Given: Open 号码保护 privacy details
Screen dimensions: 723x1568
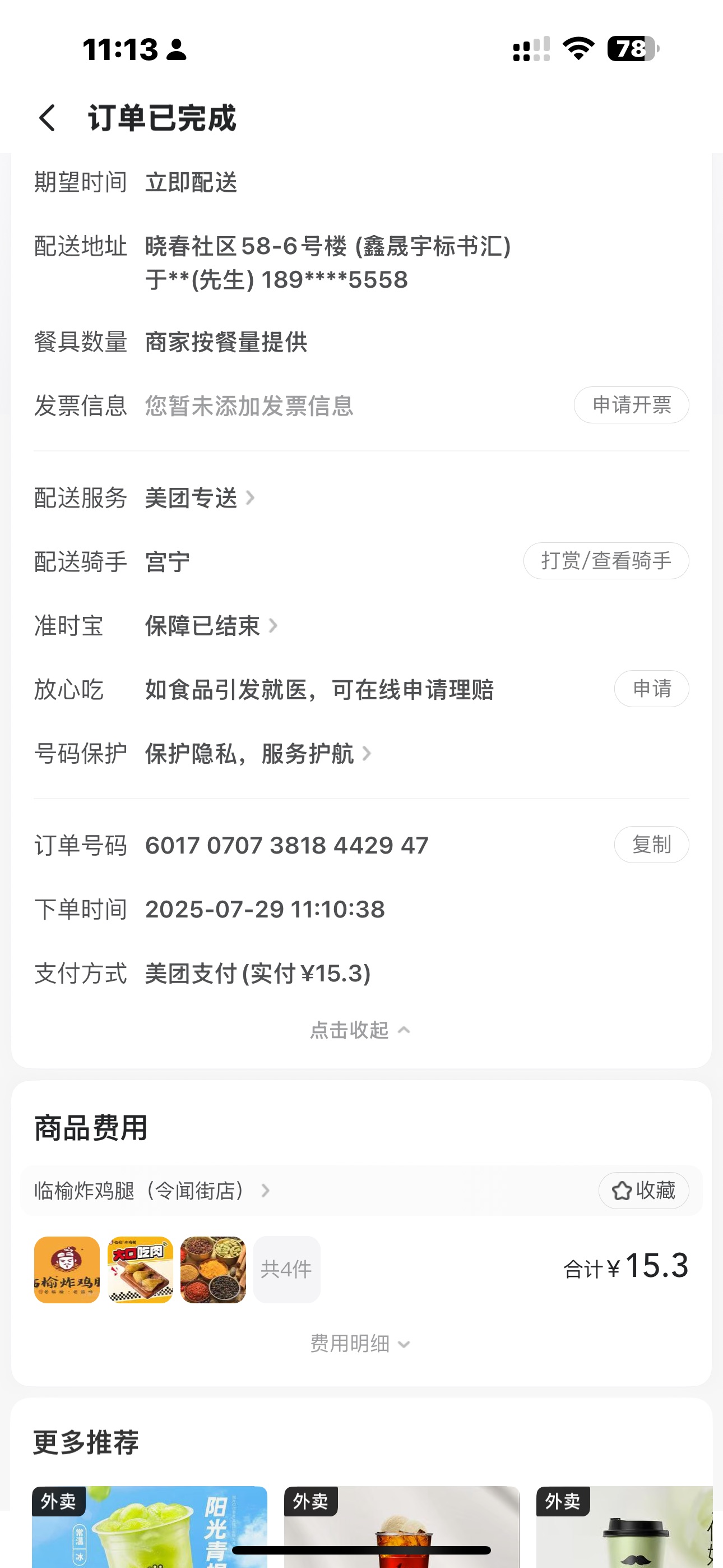Looking at the screenshot, I should click(x=257, y=754).
